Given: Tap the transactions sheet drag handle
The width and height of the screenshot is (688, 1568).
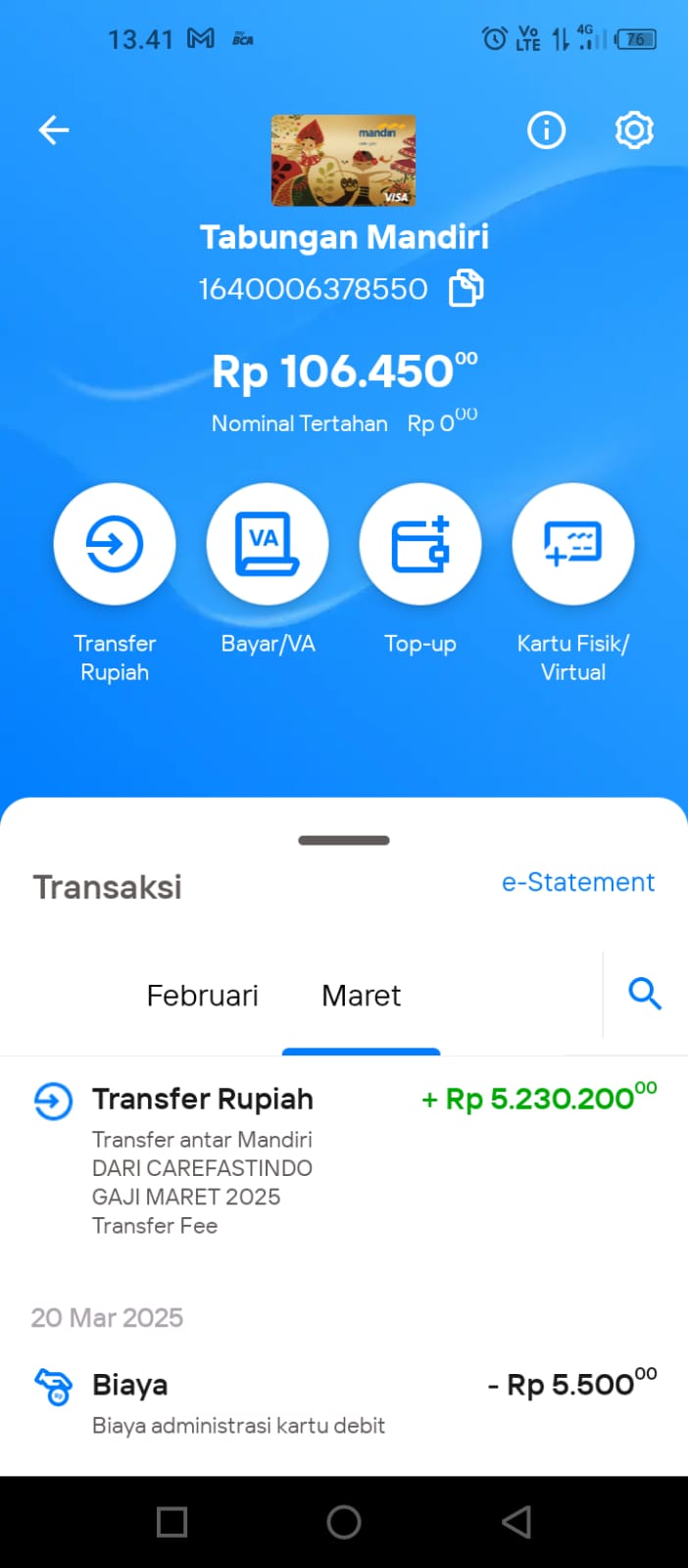Looking at the screenshot, I should point(344,840).
